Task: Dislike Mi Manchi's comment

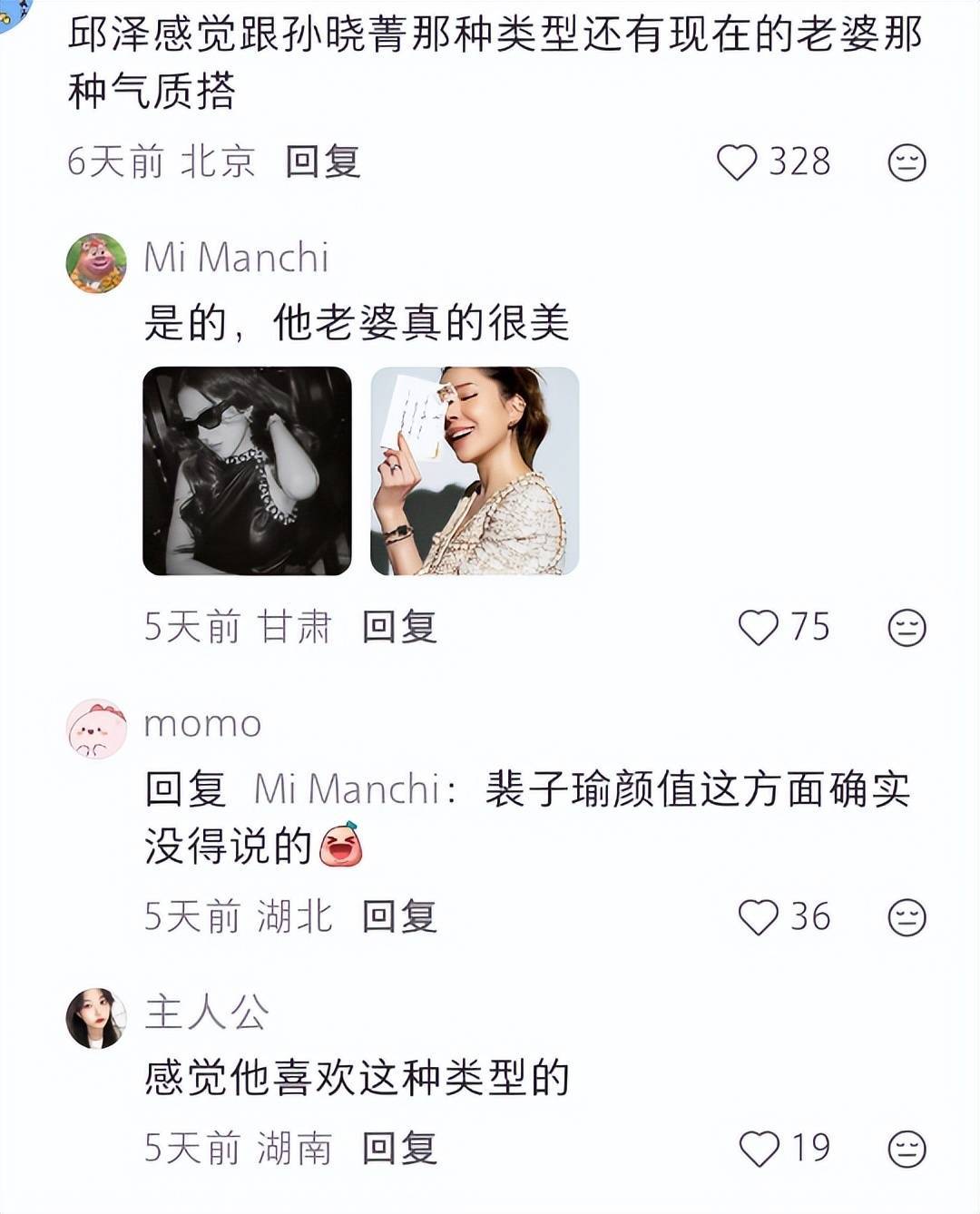Action: (x=906, y=627)
